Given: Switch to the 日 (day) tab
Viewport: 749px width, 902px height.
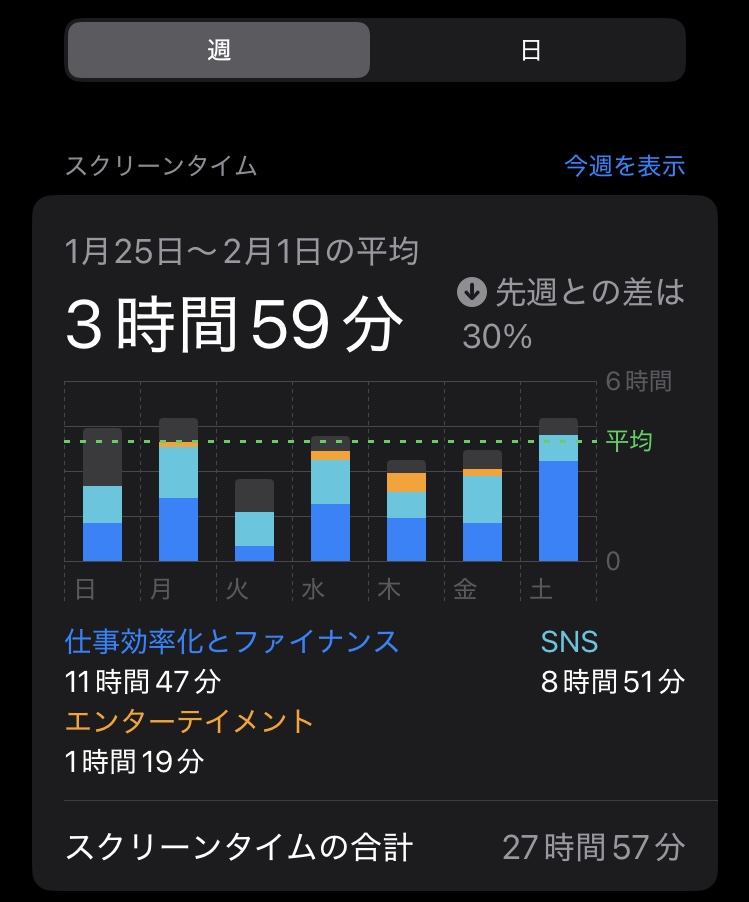Looking at the screenshot, I should tap(530, 50).
